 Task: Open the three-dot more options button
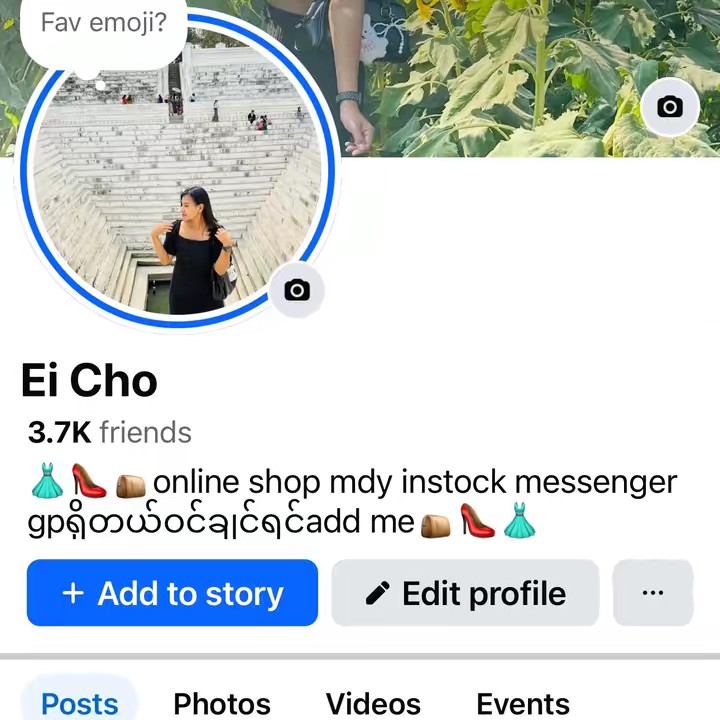[652, 593]
